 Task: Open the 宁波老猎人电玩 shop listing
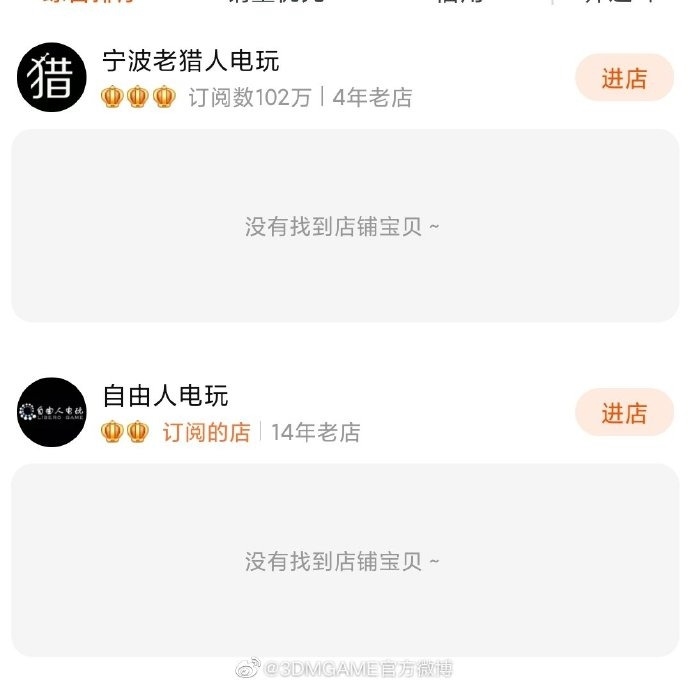[x=191, y=62]
